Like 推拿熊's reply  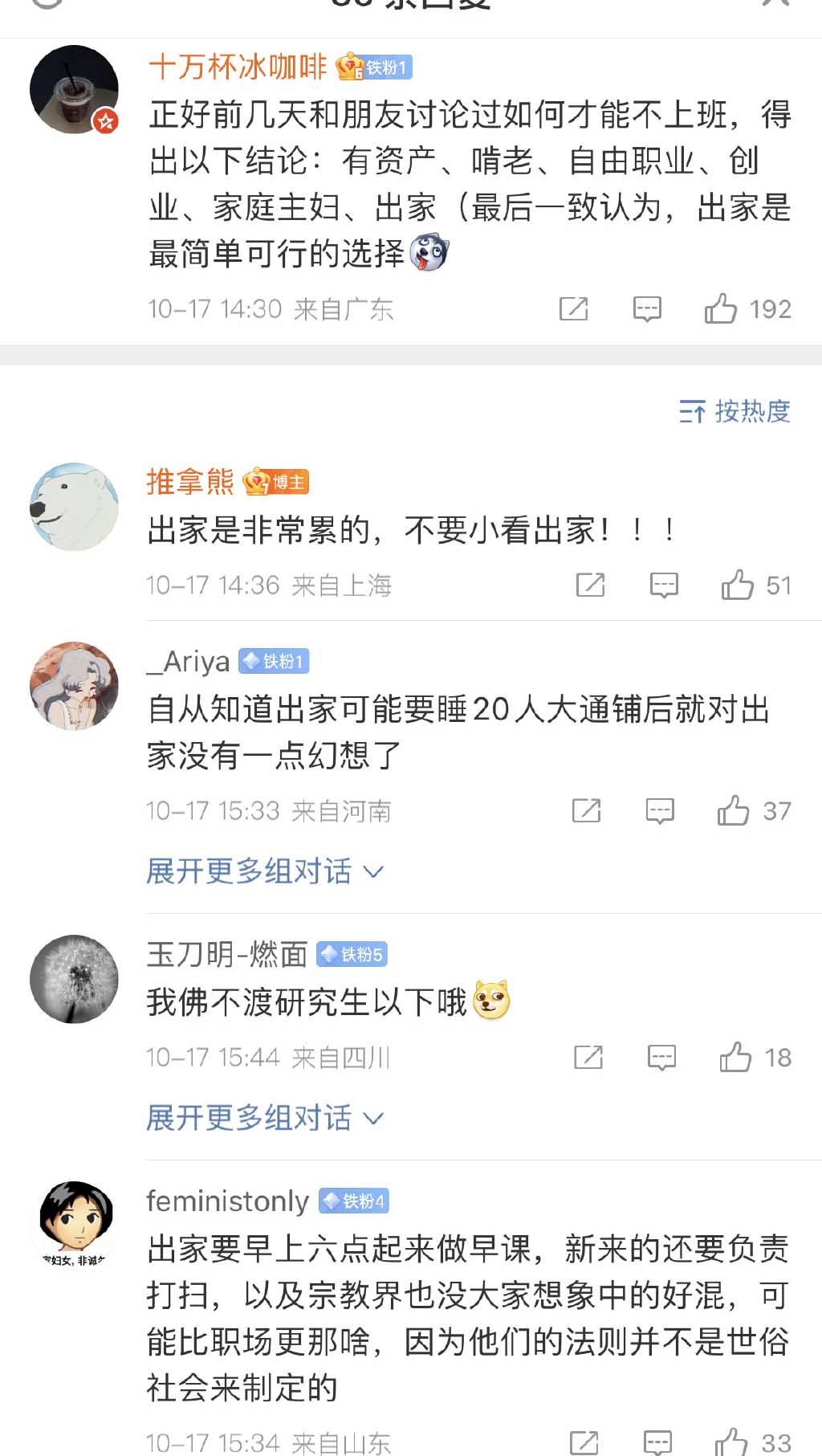pos(737,585)
